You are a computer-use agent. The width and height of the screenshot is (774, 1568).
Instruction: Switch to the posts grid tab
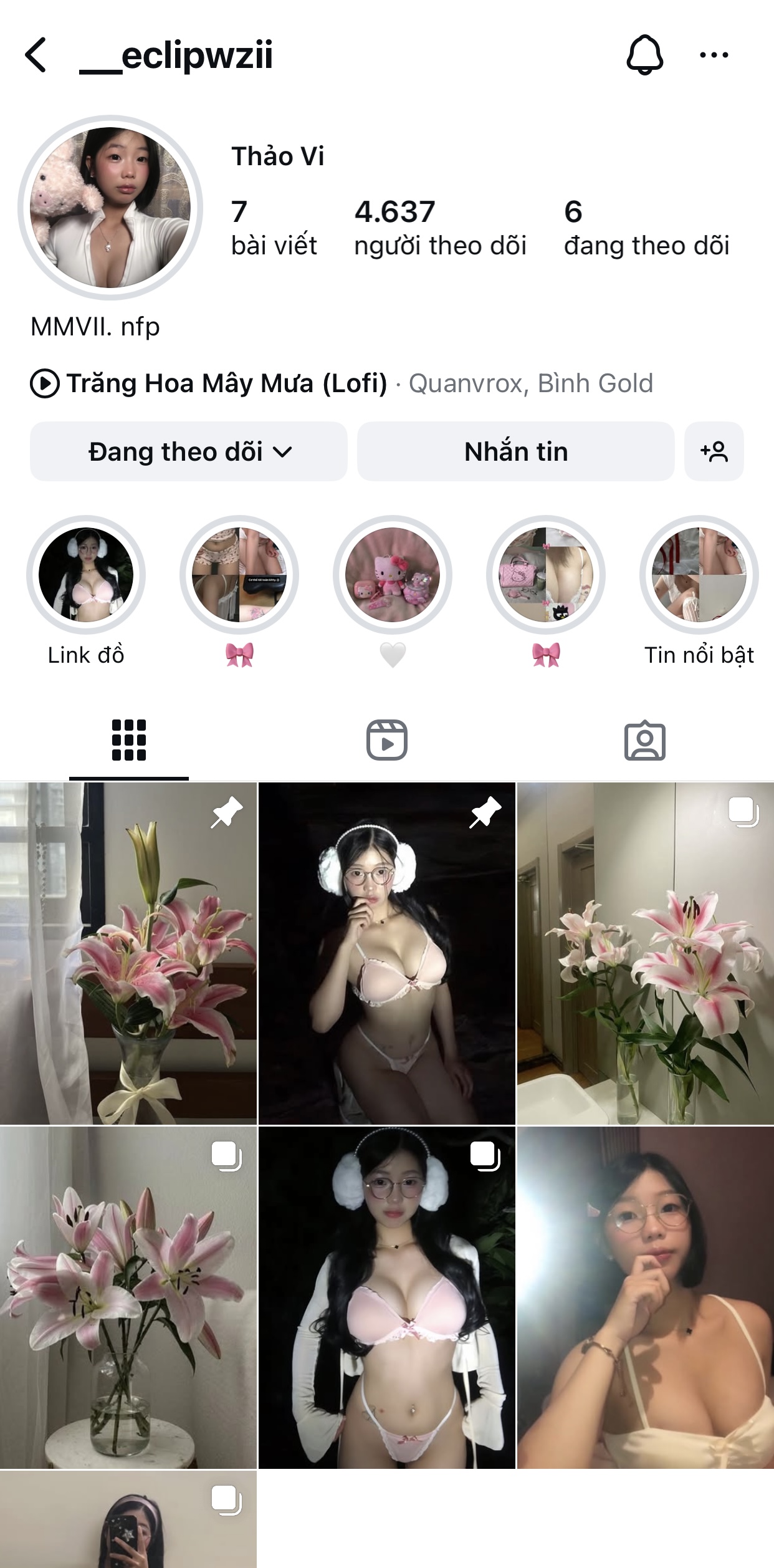[x=129, y=740]
